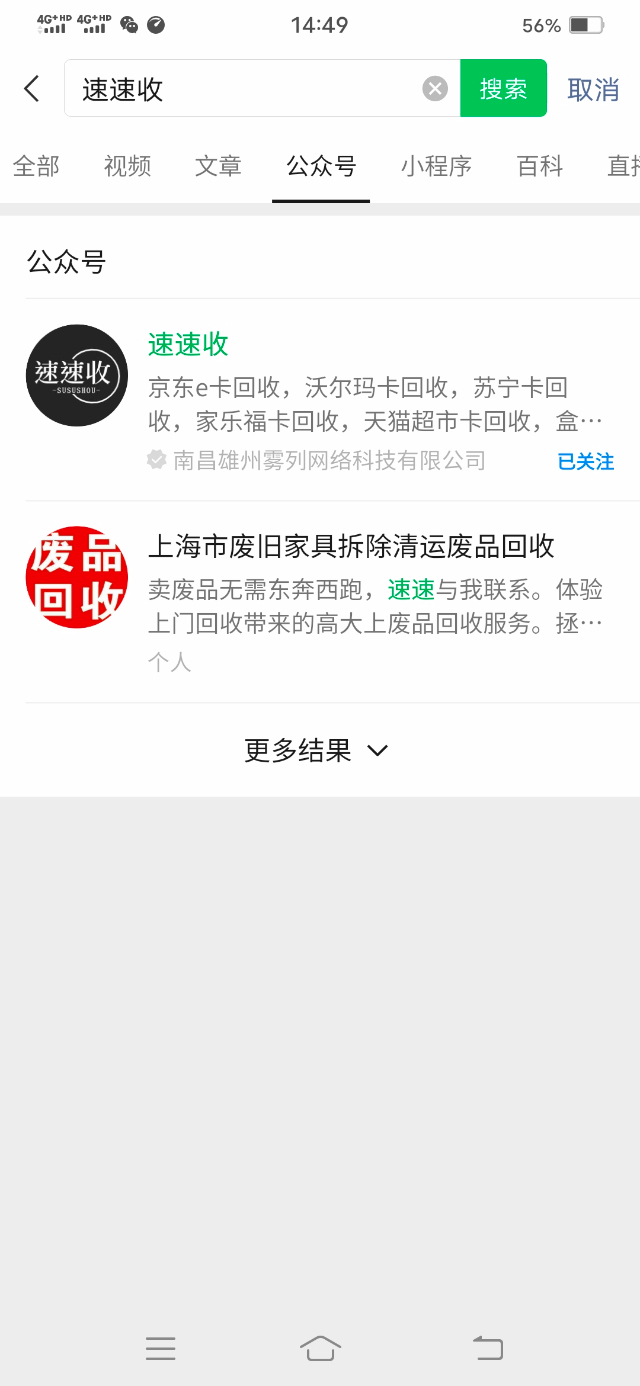Screen dimensions: 640x1386
Task: Tap the system home button
Action: [320, 1348]
